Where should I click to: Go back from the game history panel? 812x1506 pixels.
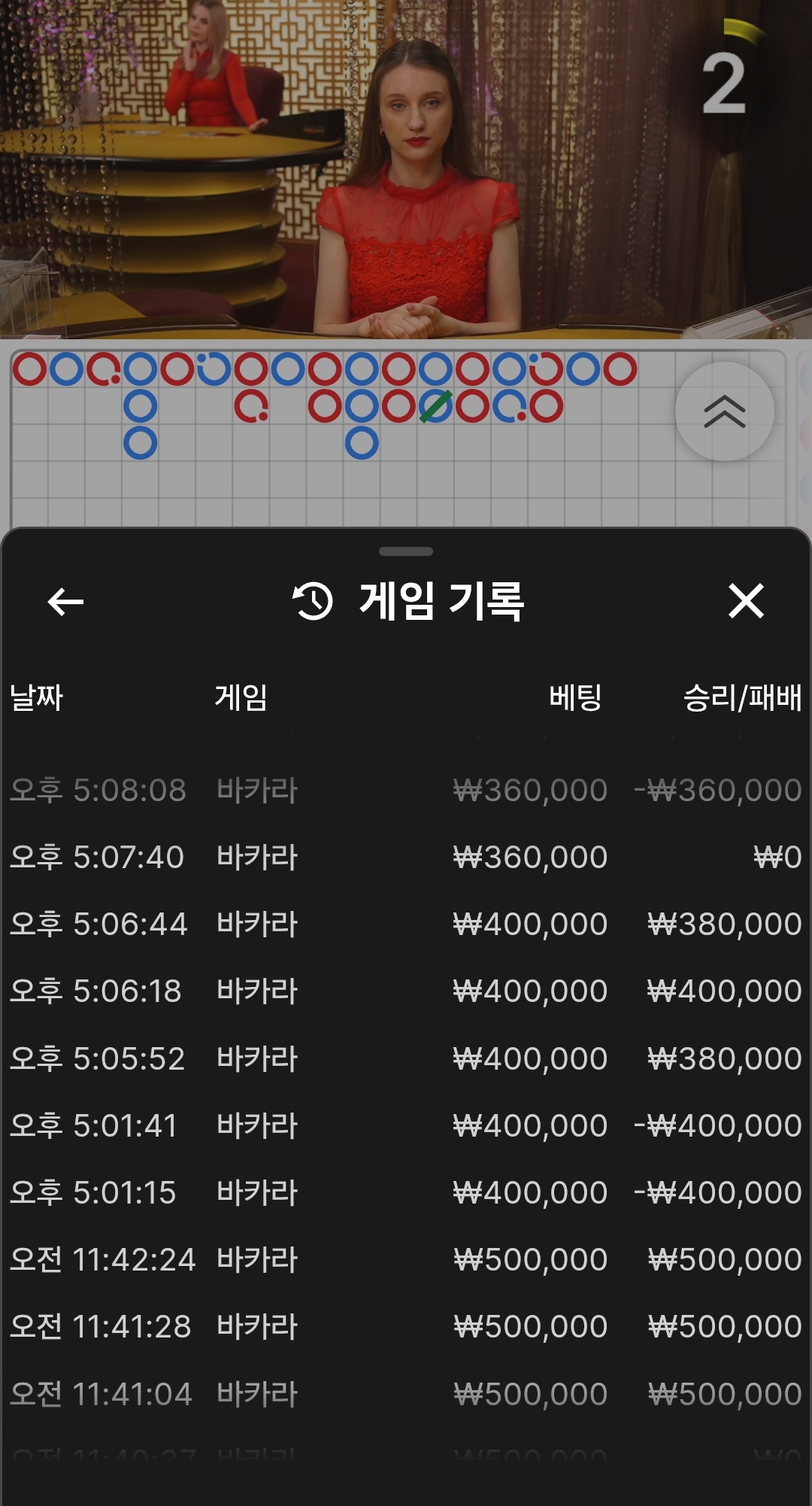(x=65, y=601)
